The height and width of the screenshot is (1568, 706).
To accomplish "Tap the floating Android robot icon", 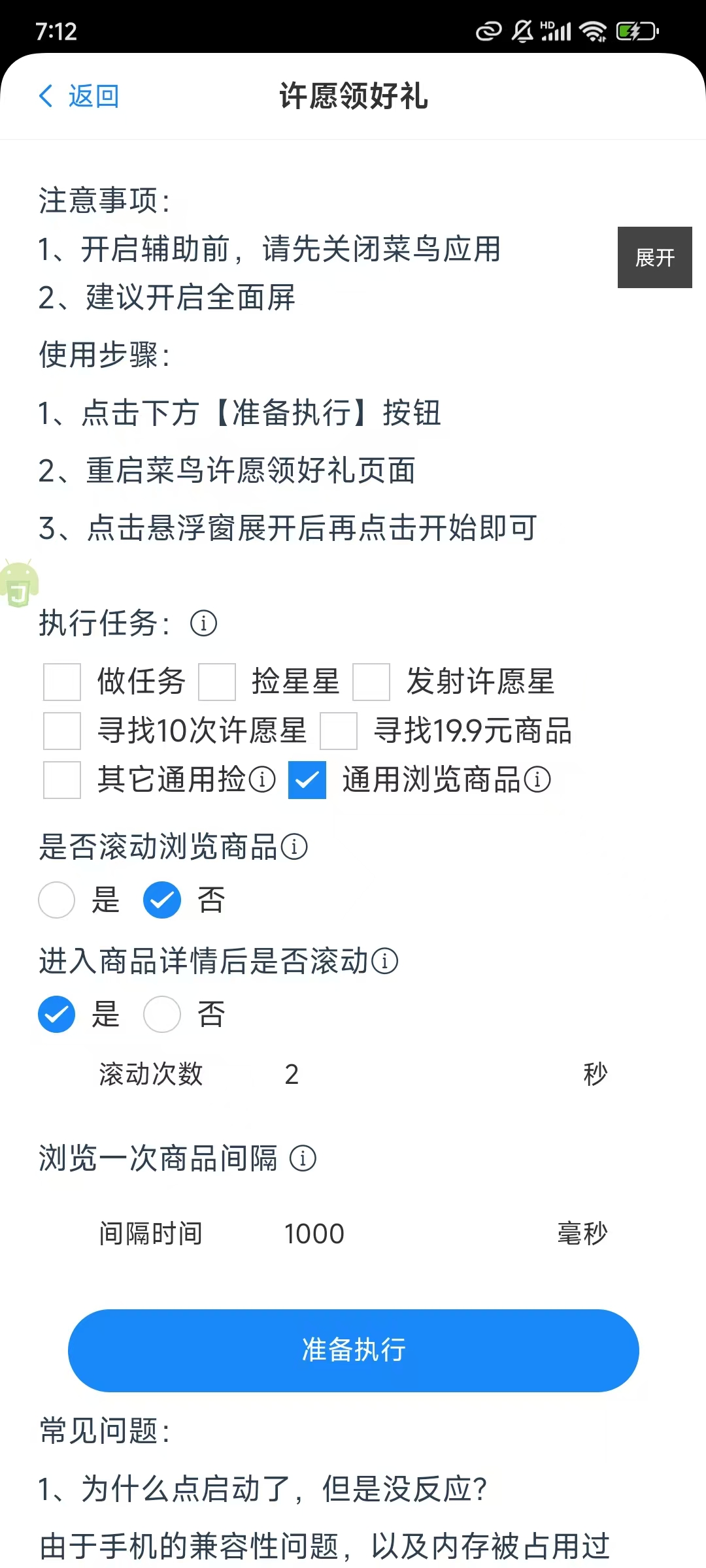I will click(x=19, y=583).
